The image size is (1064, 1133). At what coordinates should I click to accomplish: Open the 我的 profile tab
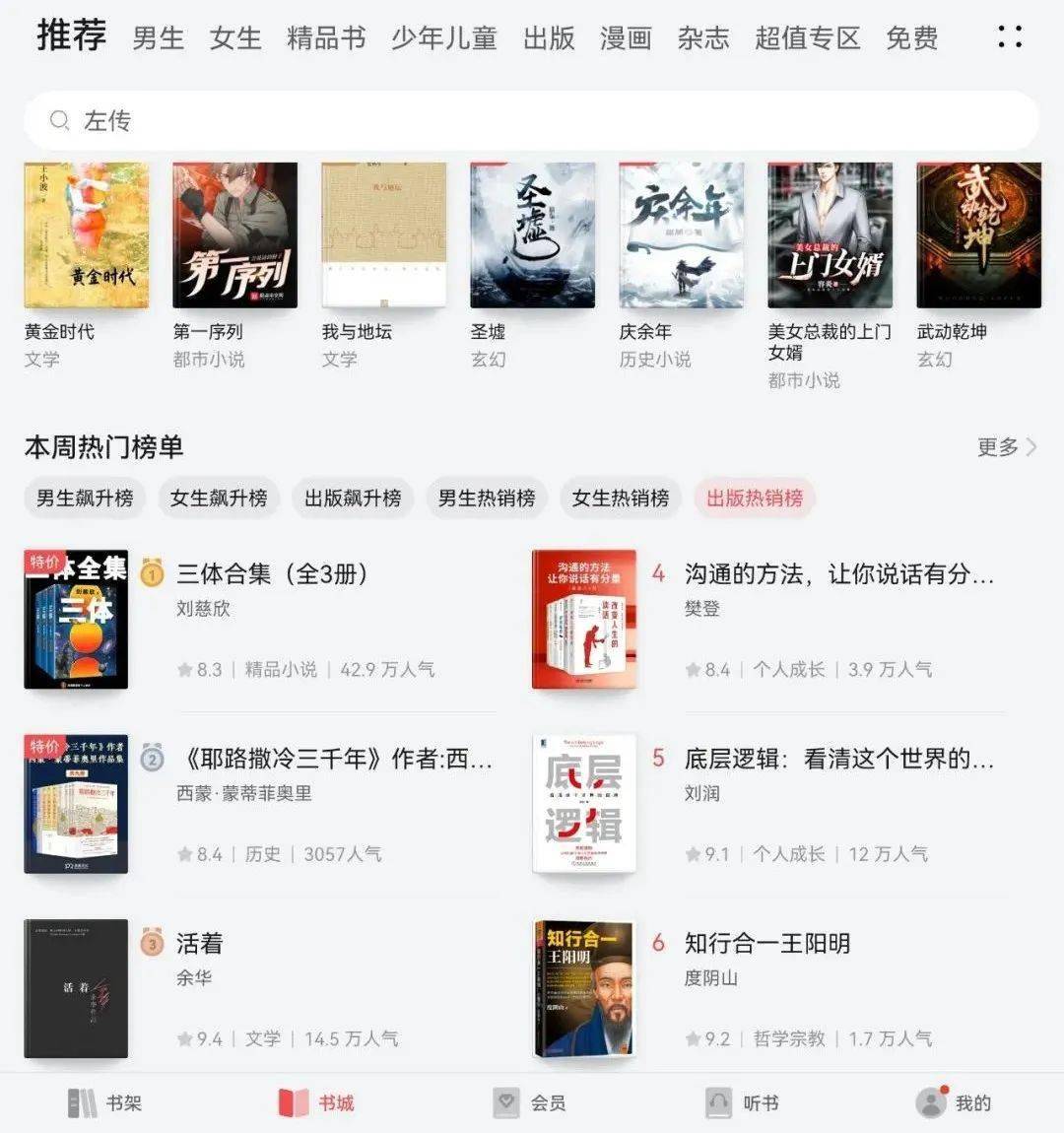coord(954,1103)
